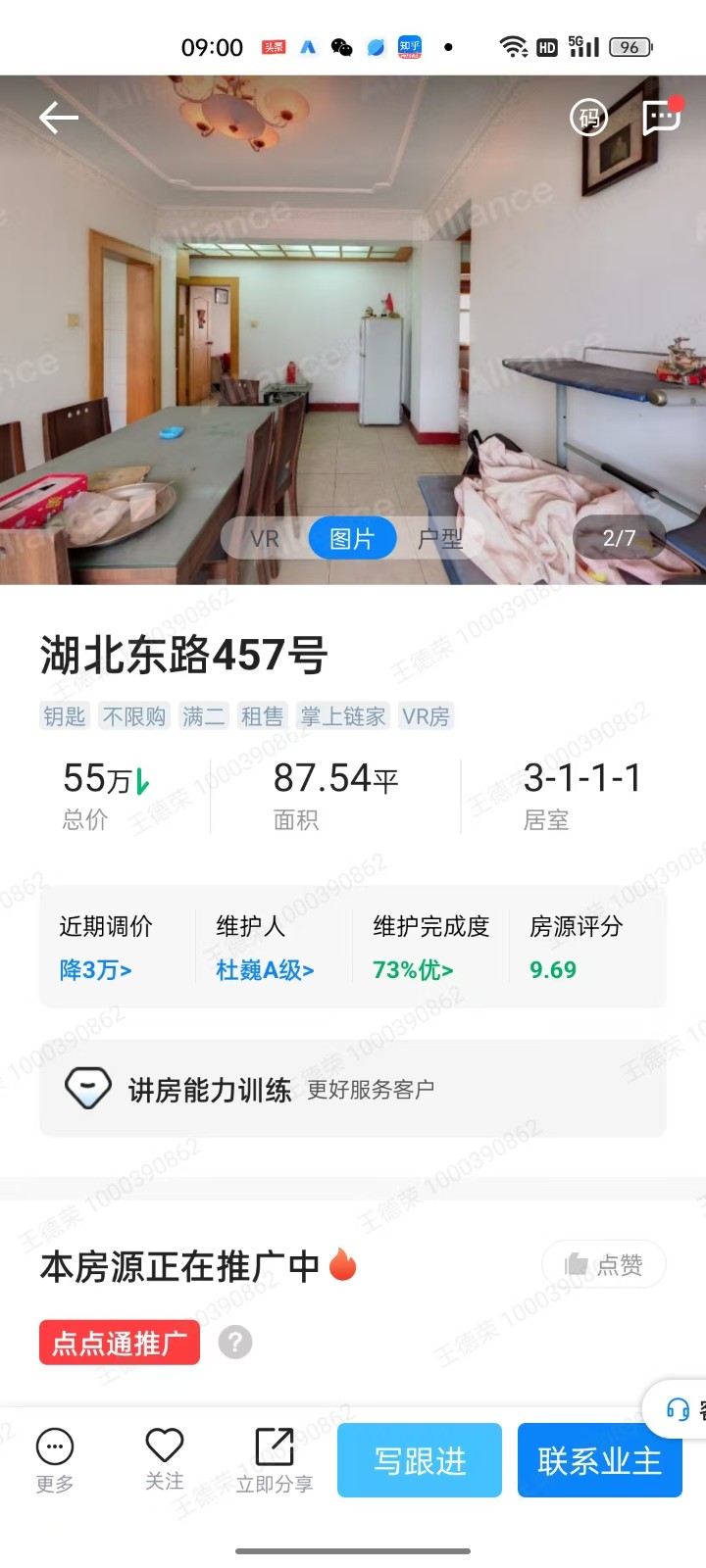Open the question mark help icon

(x=234, y=1342)
